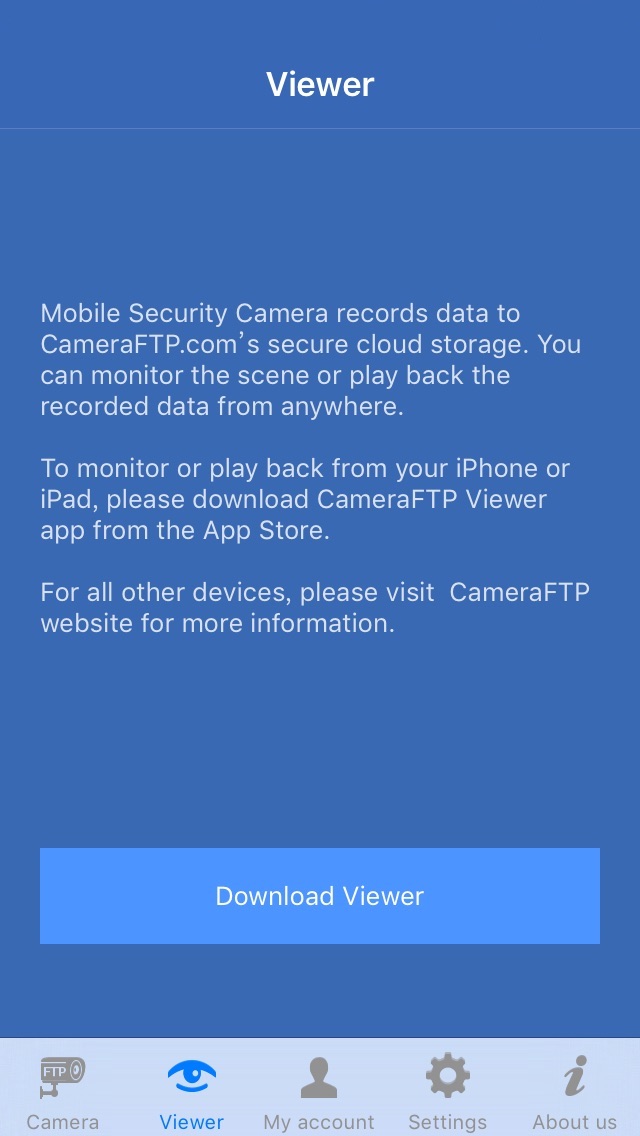Go to the Settings tab
This screenshot has width=640, height=1136.
click(x=447, y=1090)
